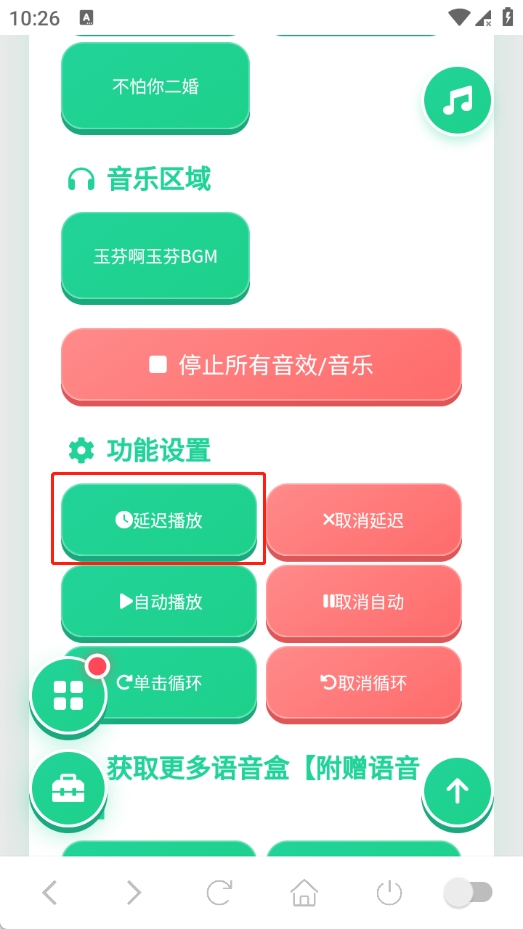
Task: Play the 不怕你二婚 sound effect
Action: click(155, 87)
